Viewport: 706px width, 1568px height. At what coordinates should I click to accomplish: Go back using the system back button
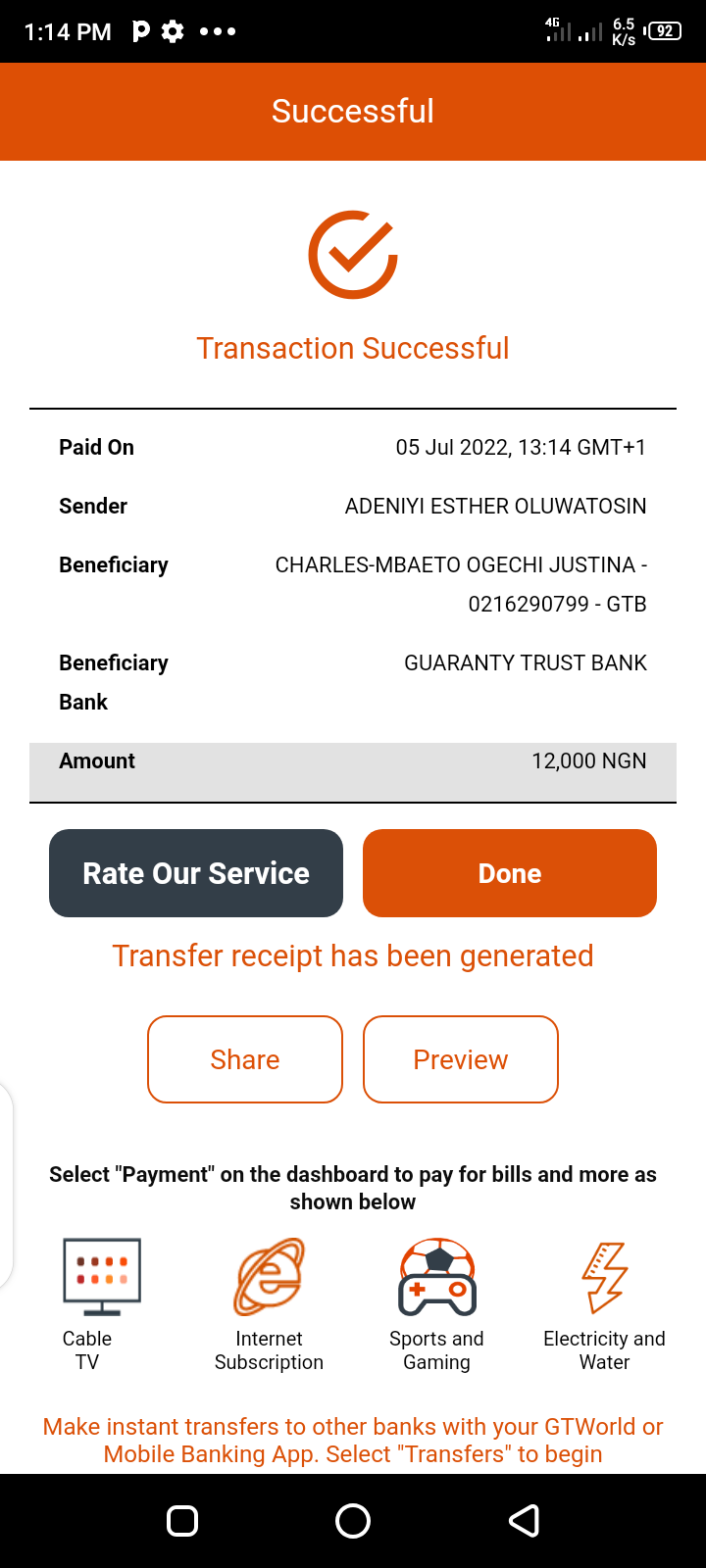[x=525, y=1521]
